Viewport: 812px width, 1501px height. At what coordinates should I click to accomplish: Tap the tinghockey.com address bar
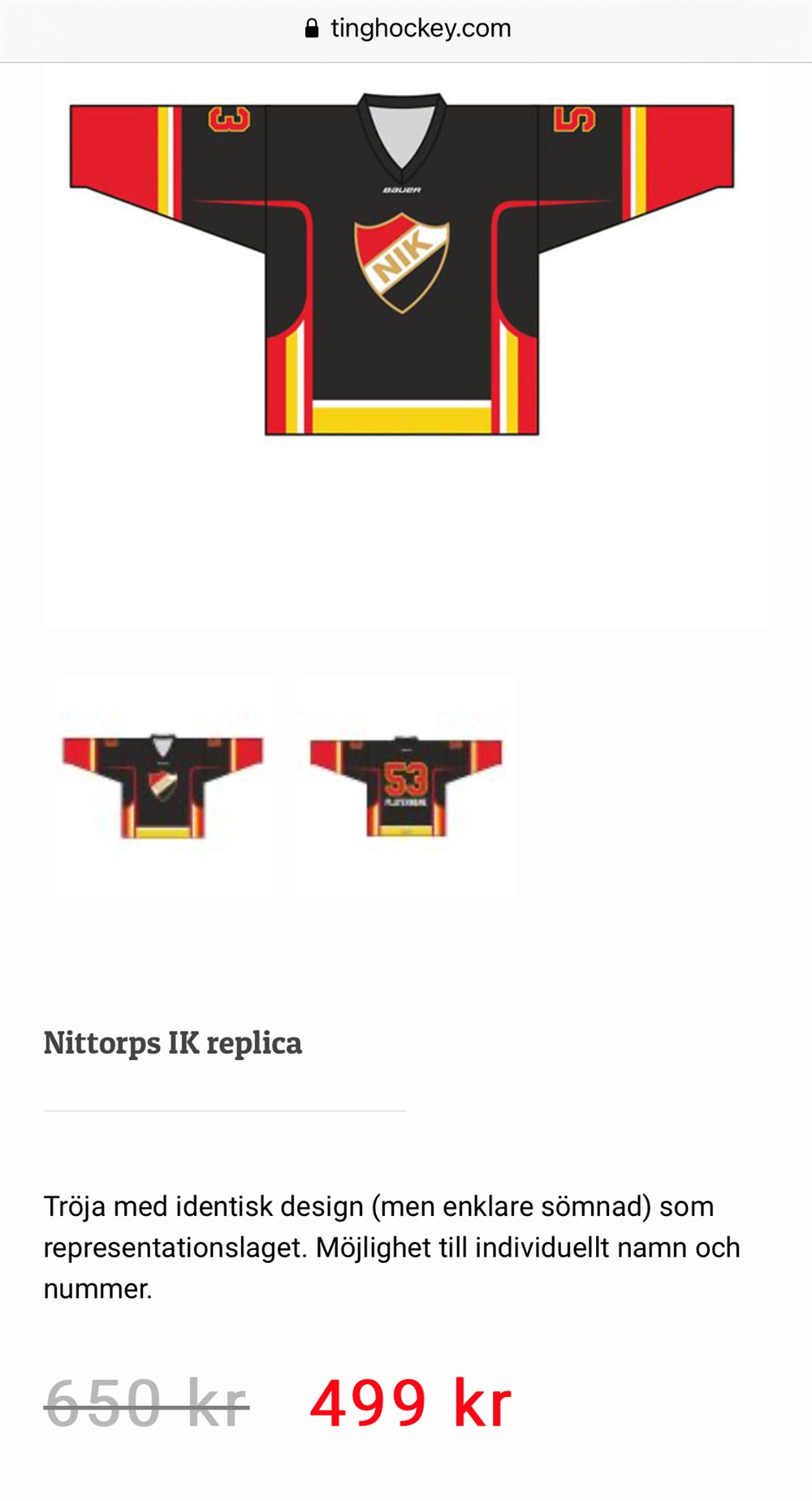(408, 29)
